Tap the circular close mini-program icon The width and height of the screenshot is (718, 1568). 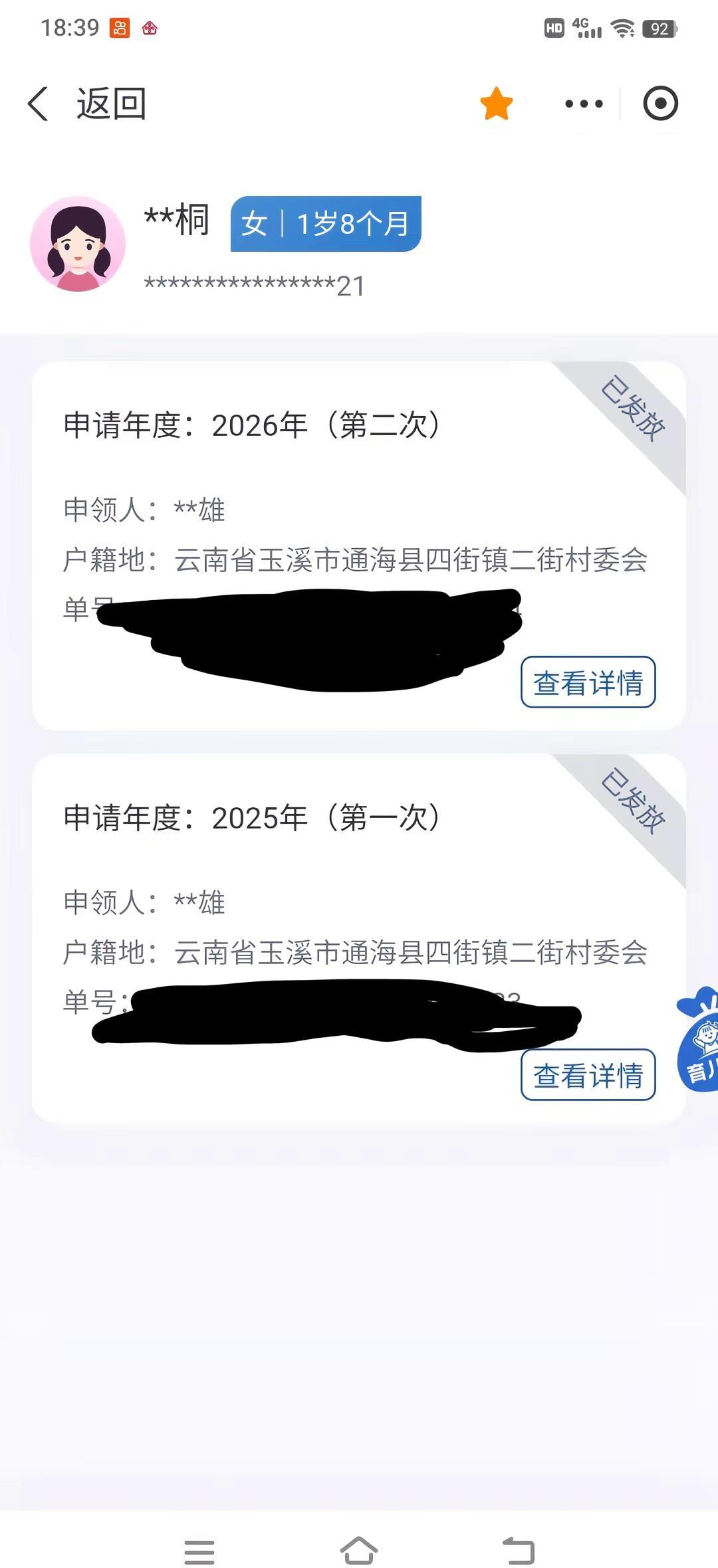(660, 104)
